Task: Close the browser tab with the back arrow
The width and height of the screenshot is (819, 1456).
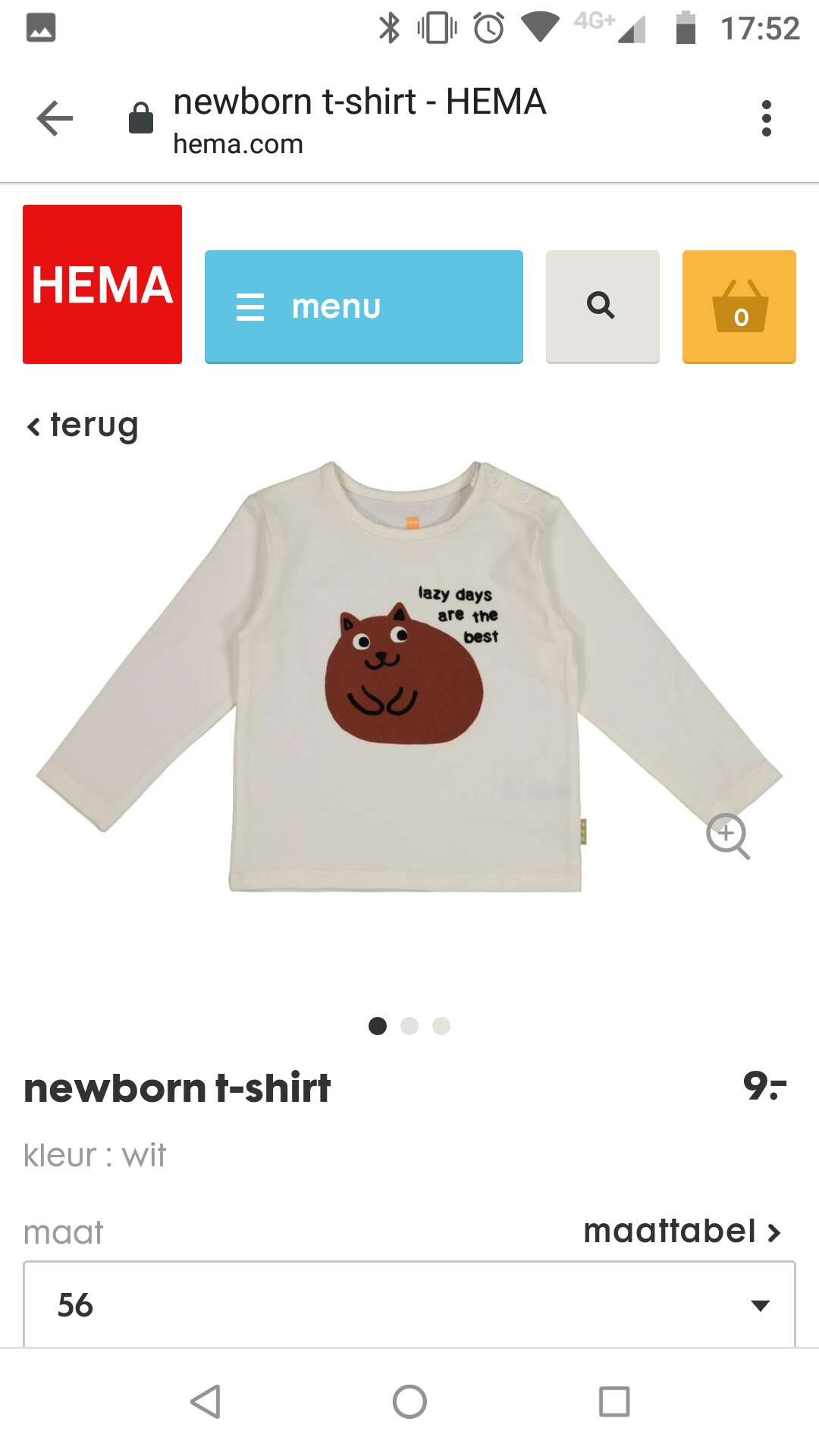Action: 55,118
